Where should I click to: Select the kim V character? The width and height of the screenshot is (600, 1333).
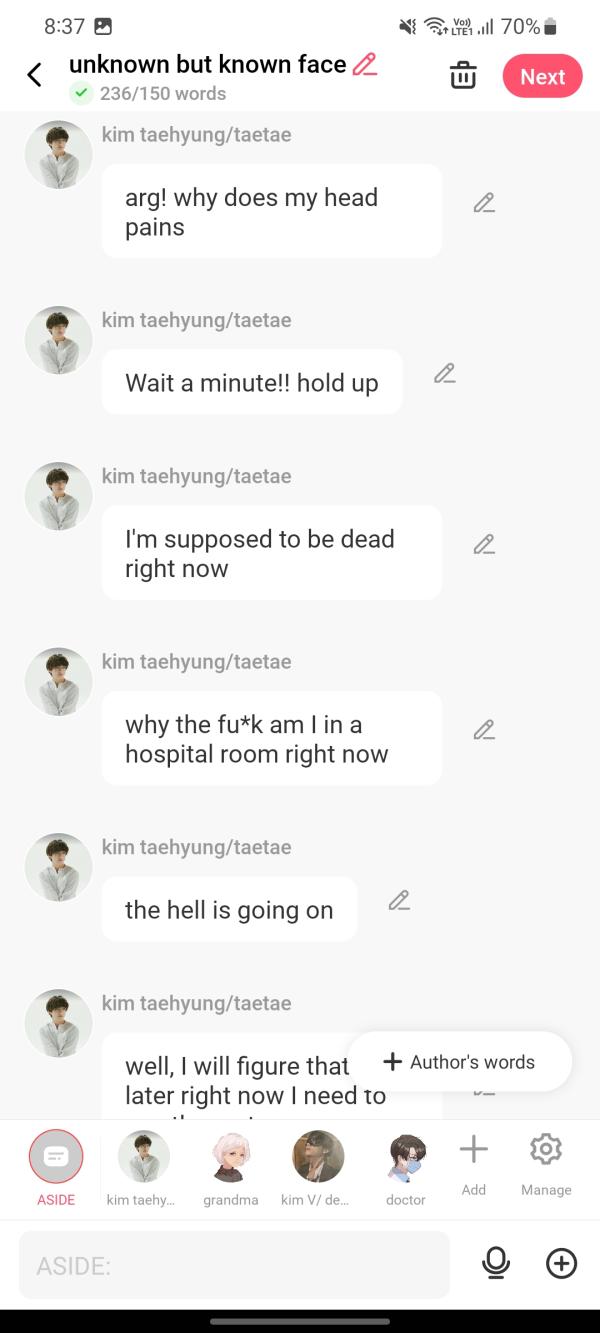[318, 1166]
